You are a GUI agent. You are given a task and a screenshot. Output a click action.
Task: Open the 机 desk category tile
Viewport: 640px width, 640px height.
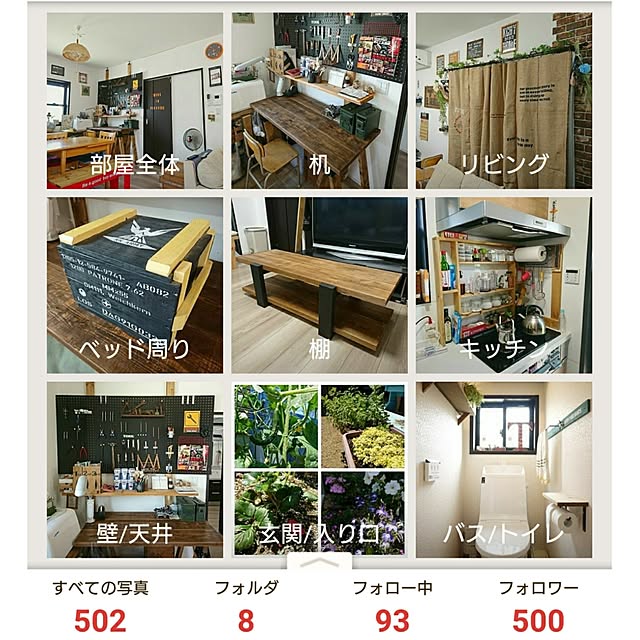point(319,100)
